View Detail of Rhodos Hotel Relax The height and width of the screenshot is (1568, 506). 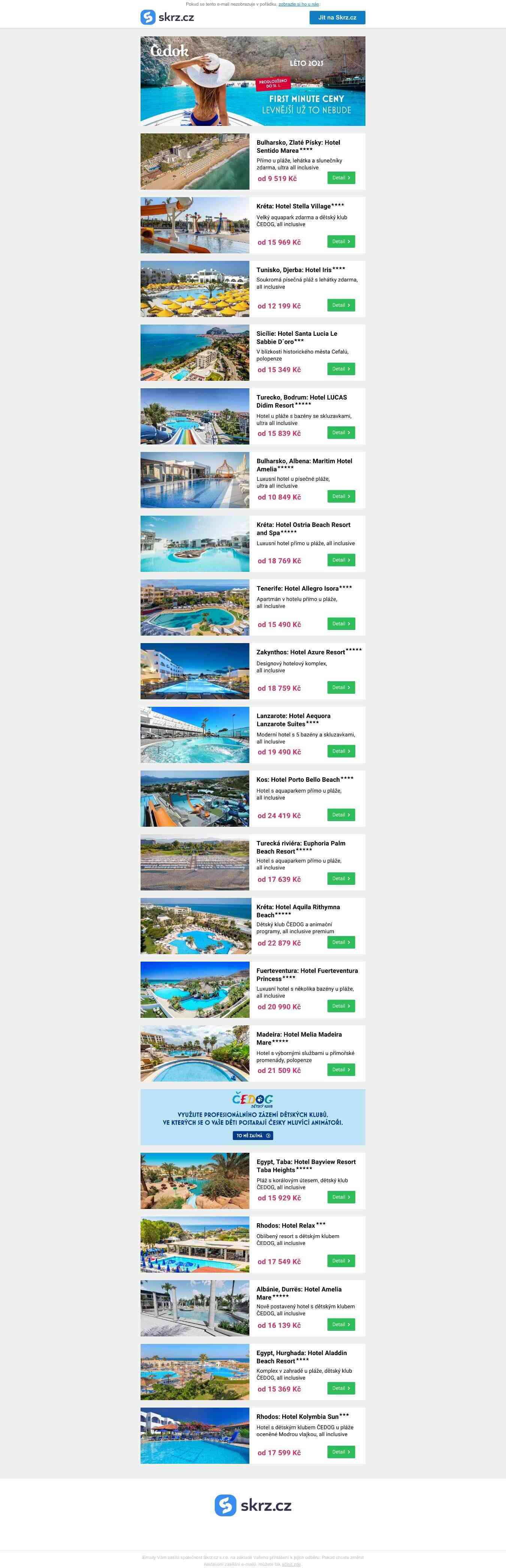click(341, 1261)
